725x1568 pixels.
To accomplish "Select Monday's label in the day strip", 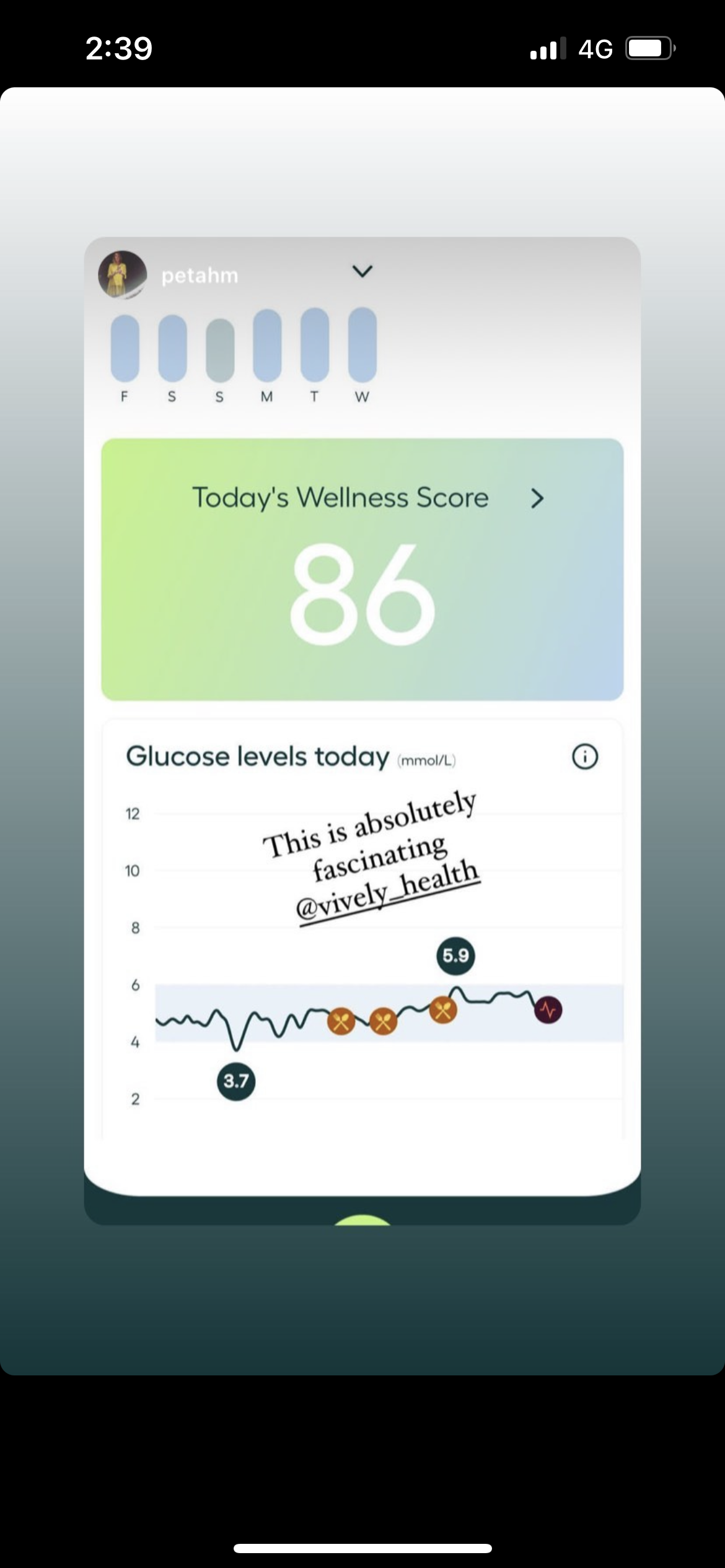I will point(266,397).
